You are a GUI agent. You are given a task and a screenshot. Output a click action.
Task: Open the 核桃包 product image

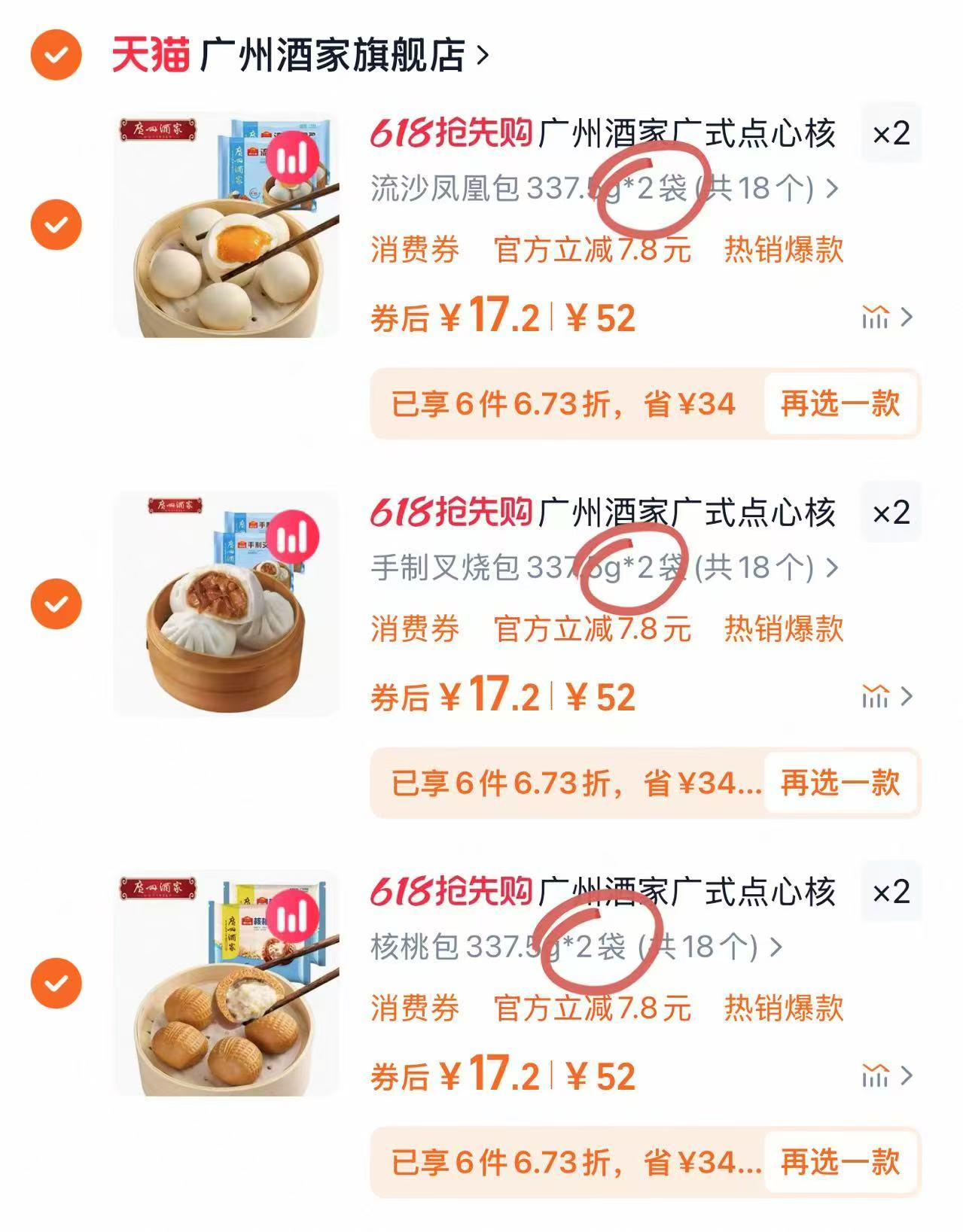click(x=227, y=984)
